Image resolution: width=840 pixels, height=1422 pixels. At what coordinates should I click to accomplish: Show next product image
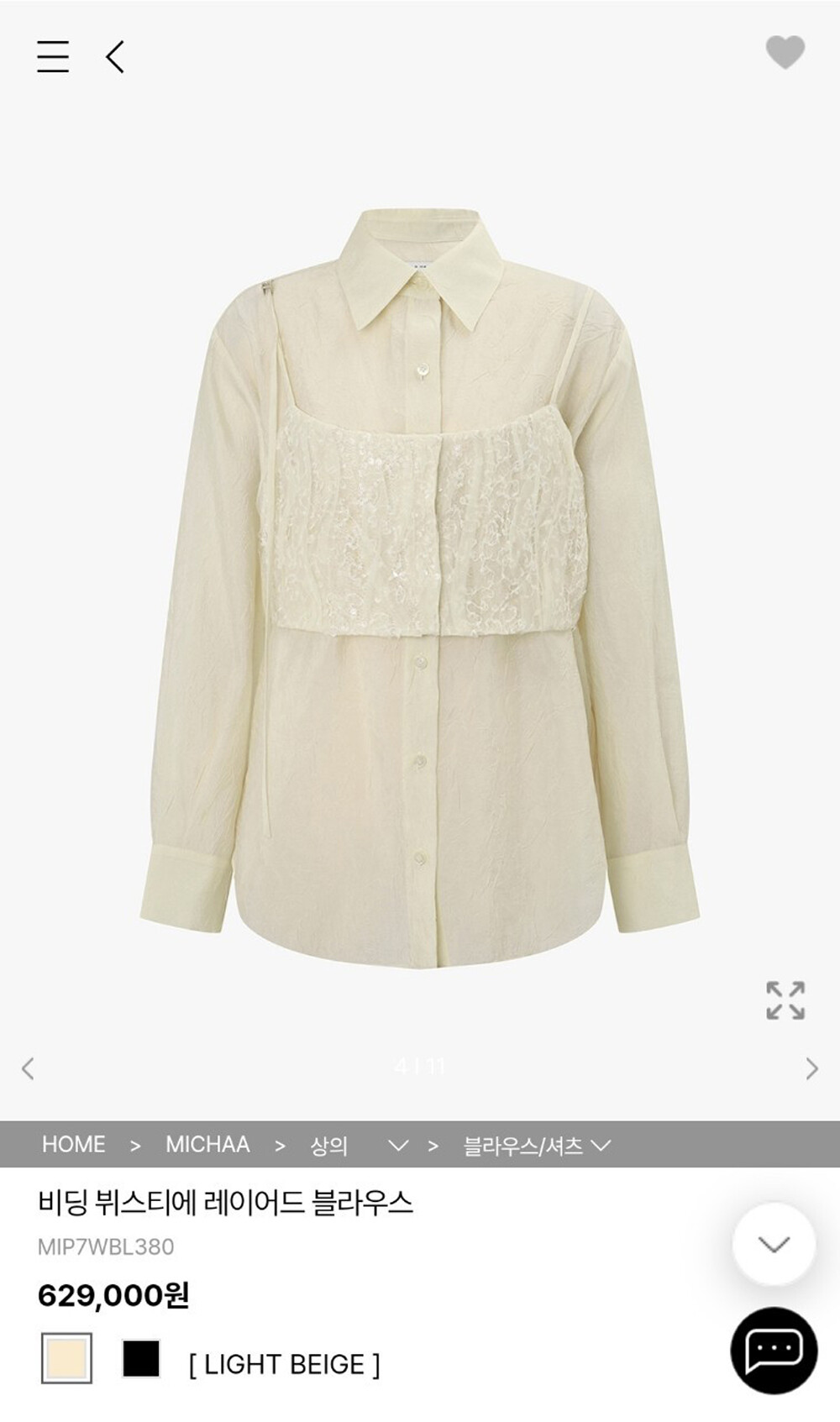pos(811,1068)
